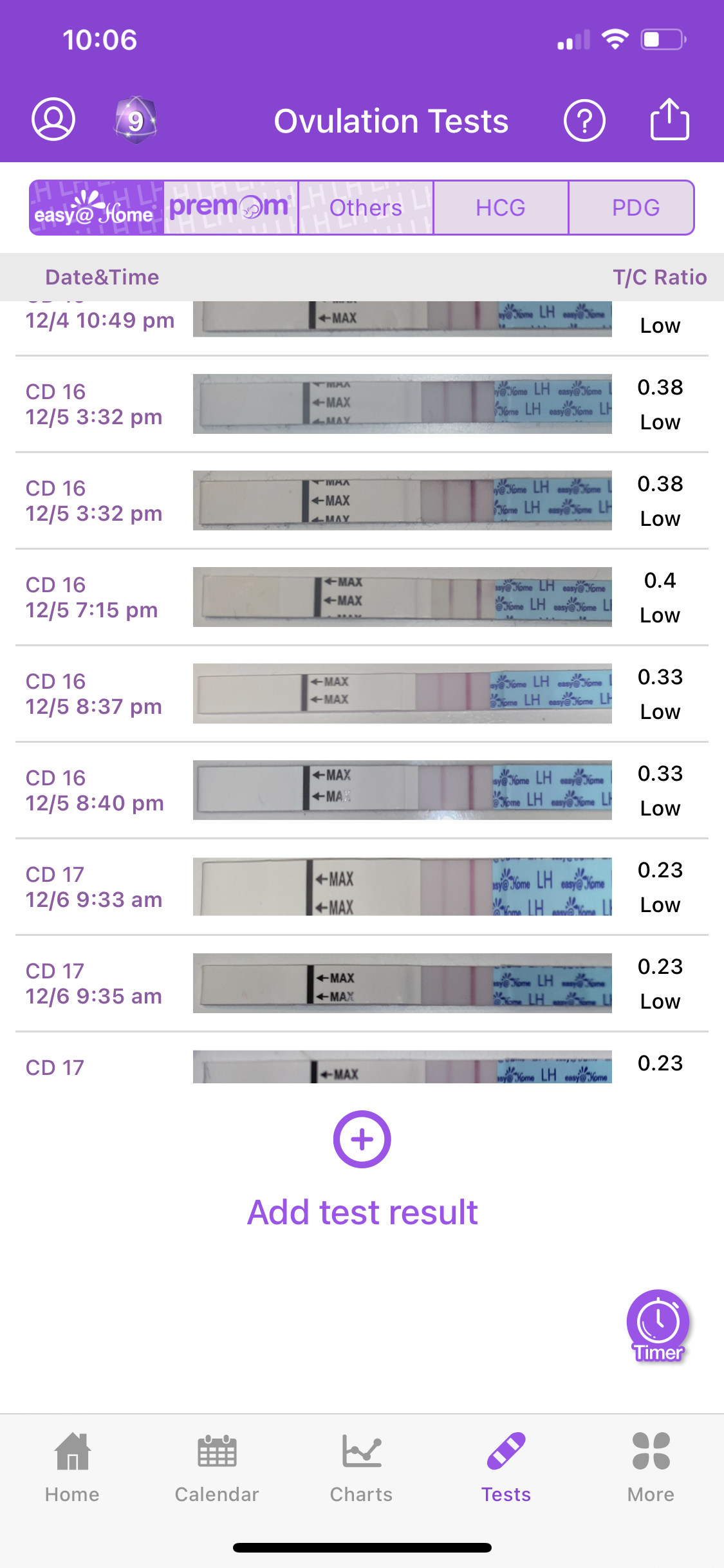This screenshot has height=1568, width=724.
Task: Switch to the Charts tab
Action: pyautogui.click(x=362, y=1468)
